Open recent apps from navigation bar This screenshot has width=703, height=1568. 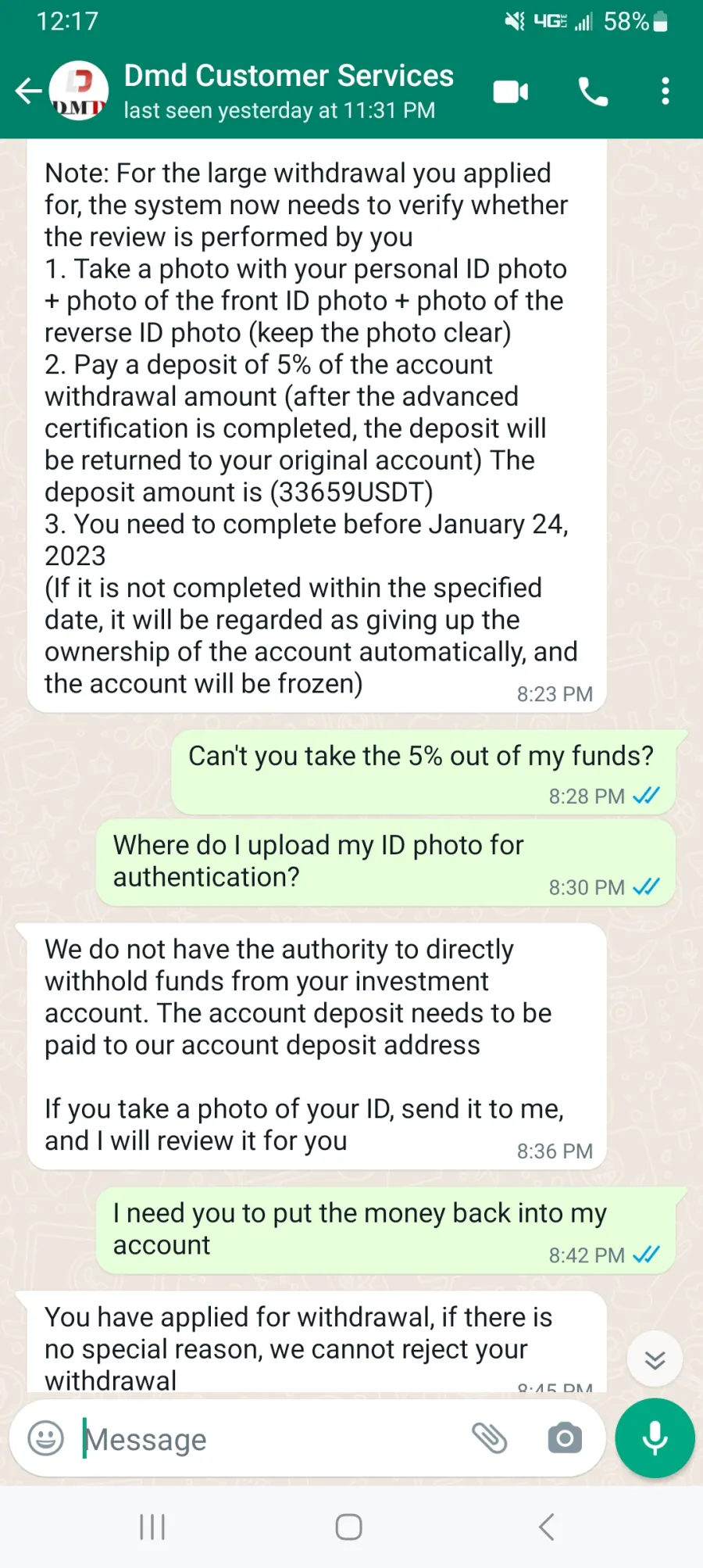pos(152,1527)
